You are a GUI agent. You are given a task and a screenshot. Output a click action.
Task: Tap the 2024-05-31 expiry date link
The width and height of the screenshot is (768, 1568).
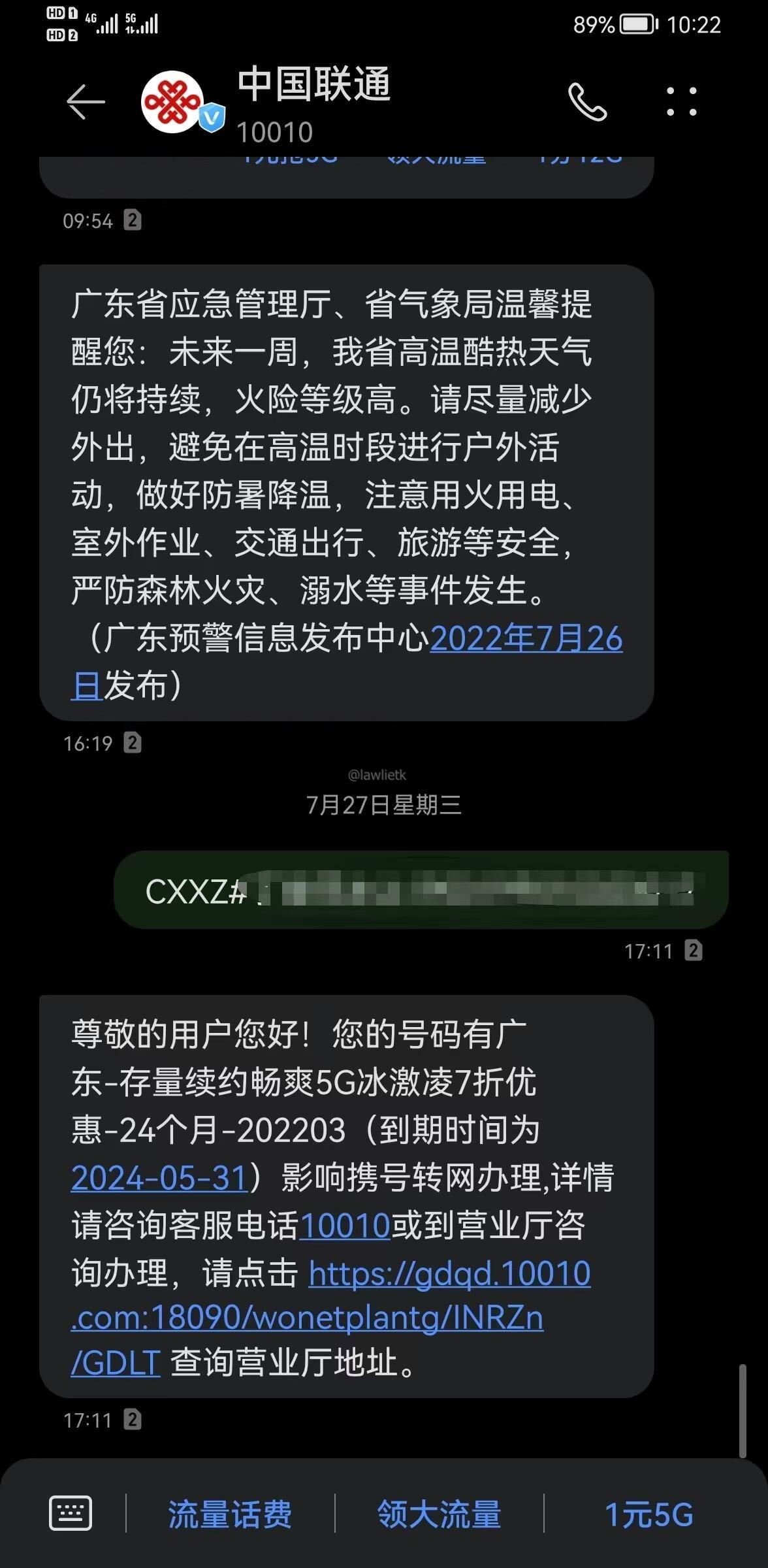point(159,1178)
